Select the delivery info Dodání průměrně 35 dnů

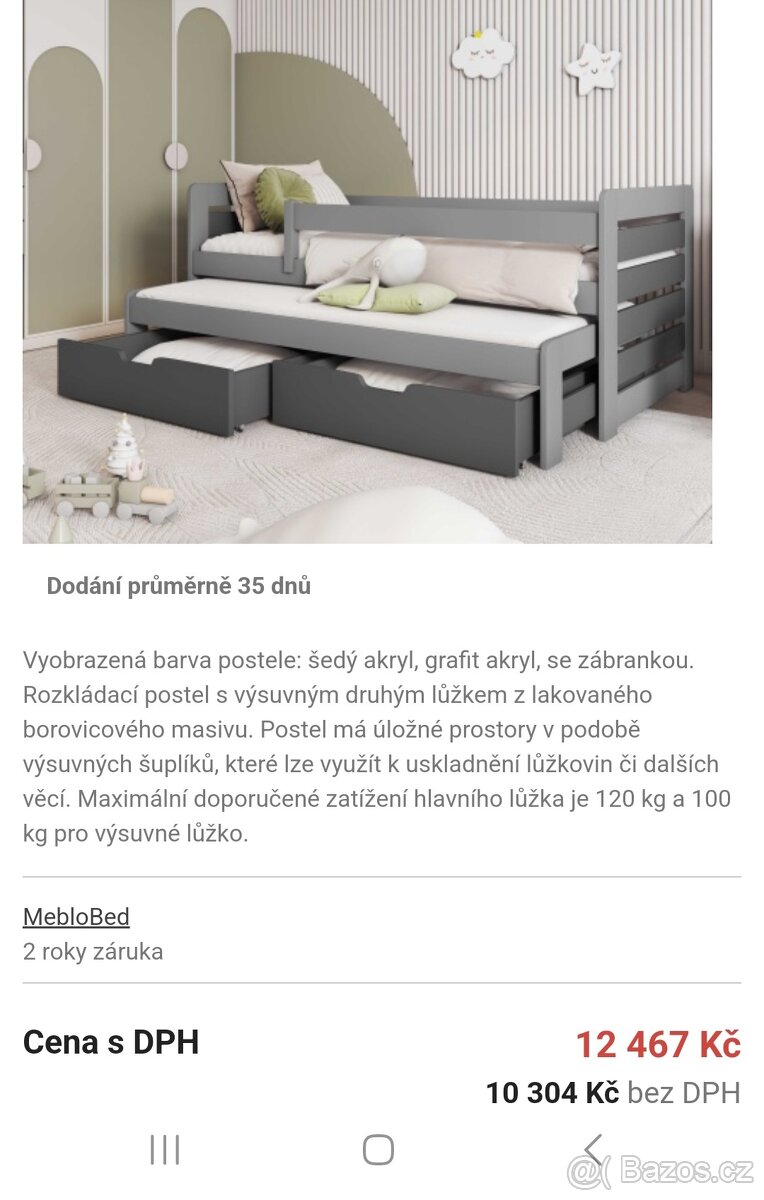(177, 588)
